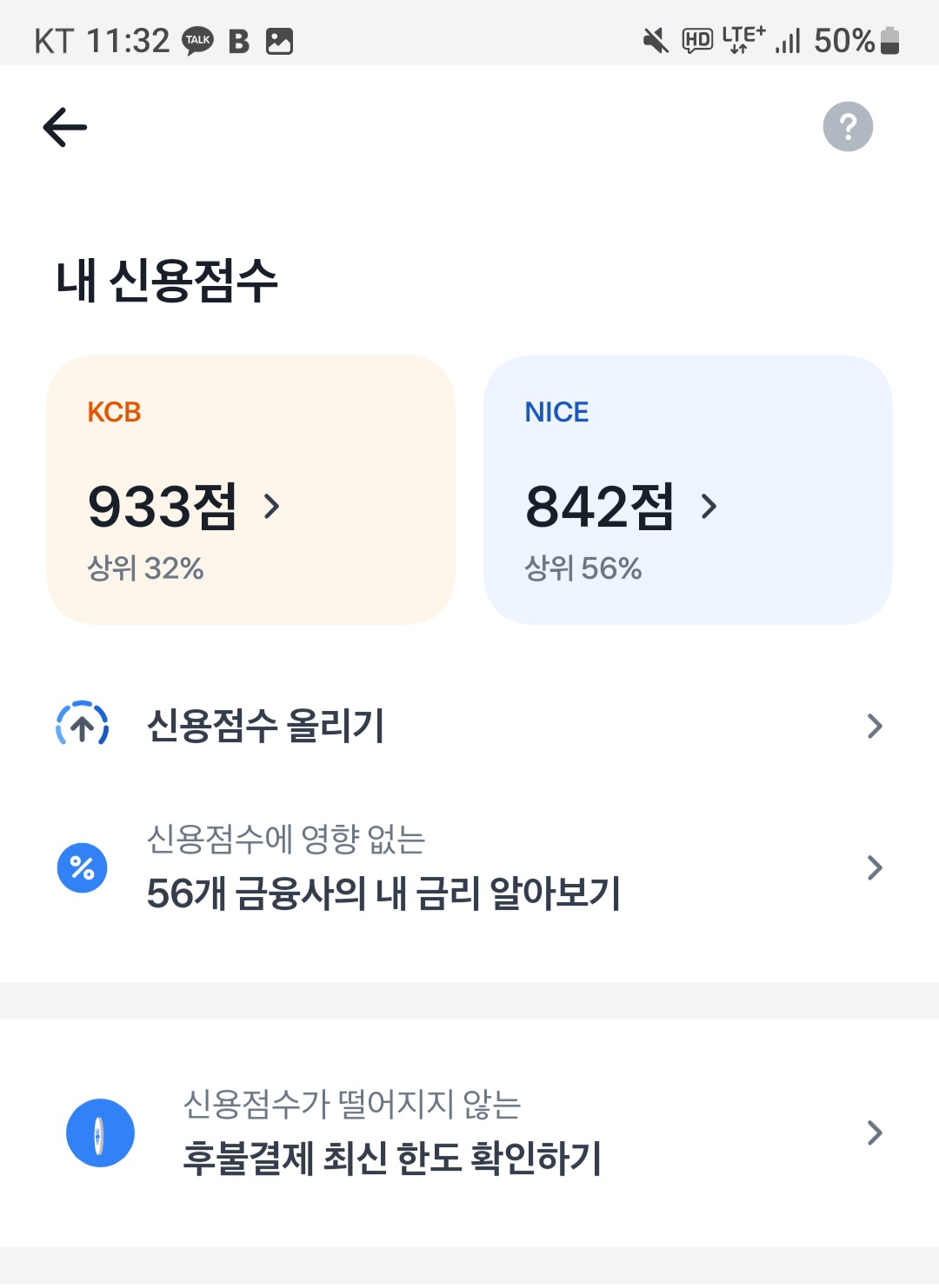Tap the back arrow to go back

pyautogui.click(x=63, y=127)
